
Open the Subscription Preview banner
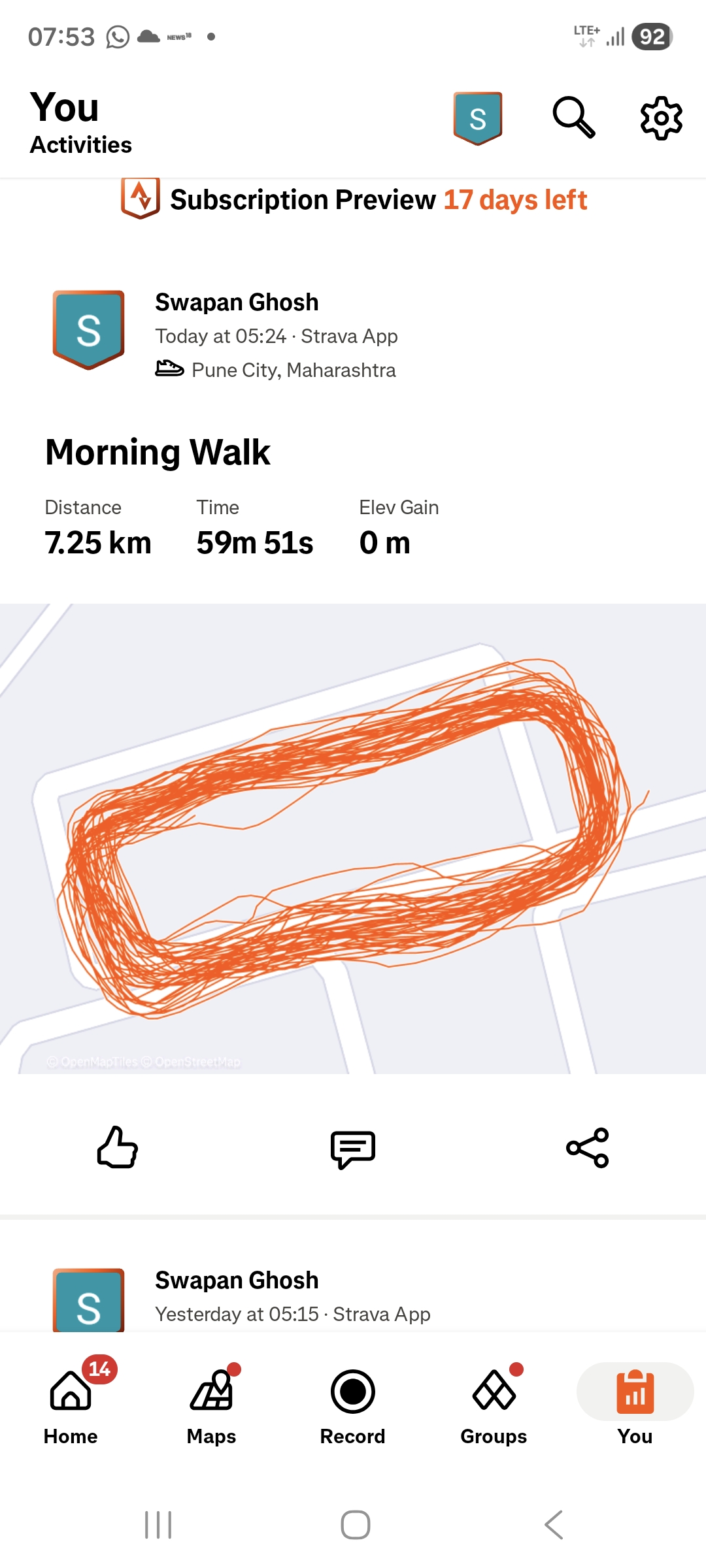tap(354, 200)
